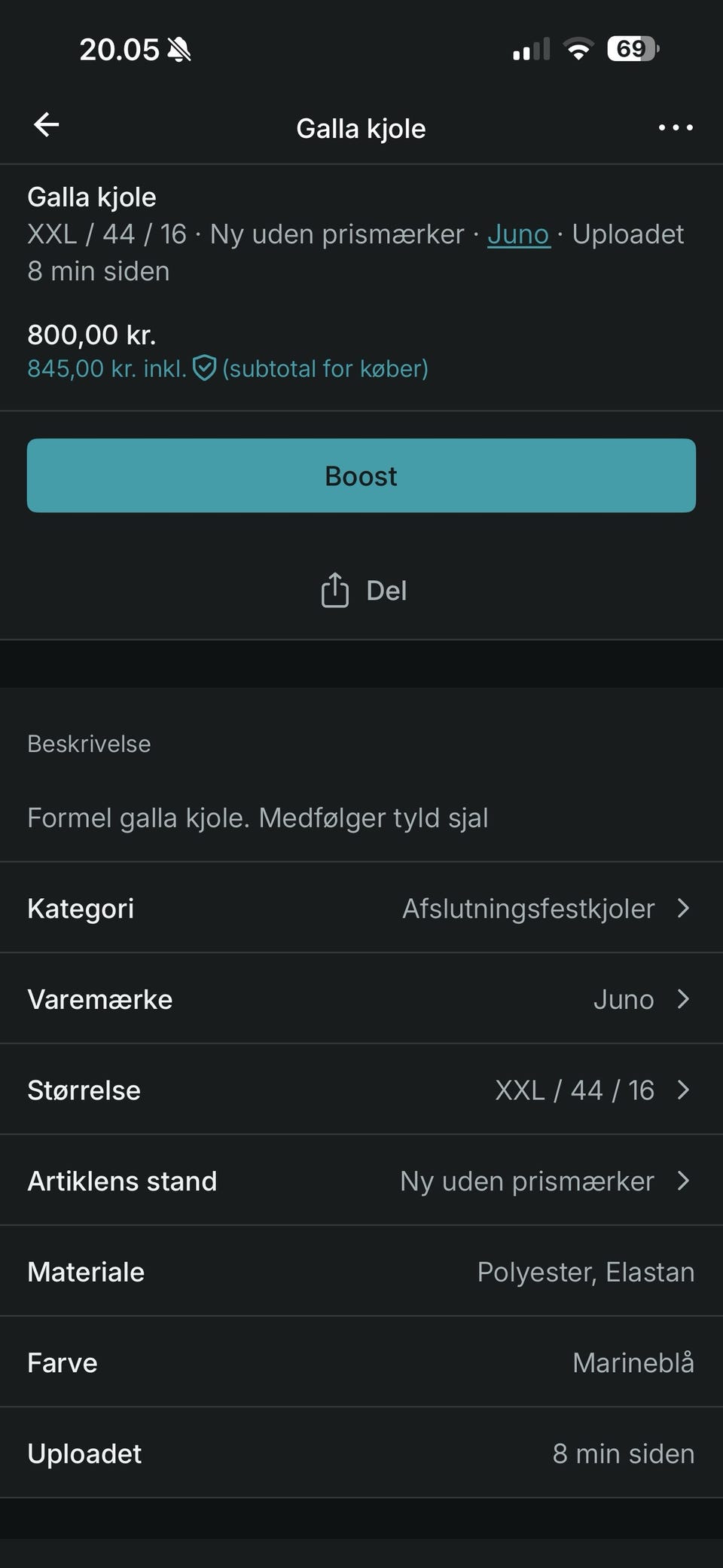Image resolution: width=723 pixels, height=1568 pixels.
Task: Tap the Del share icon
Action: [334, 590]
